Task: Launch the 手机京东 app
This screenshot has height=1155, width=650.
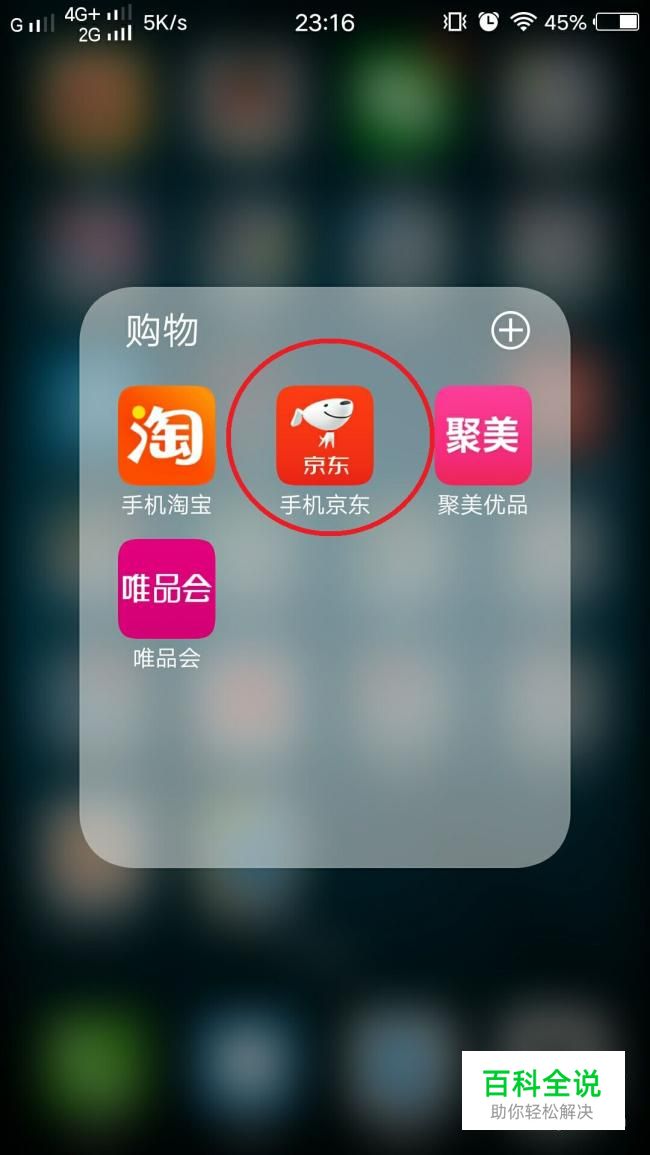Action: point(324,436)
